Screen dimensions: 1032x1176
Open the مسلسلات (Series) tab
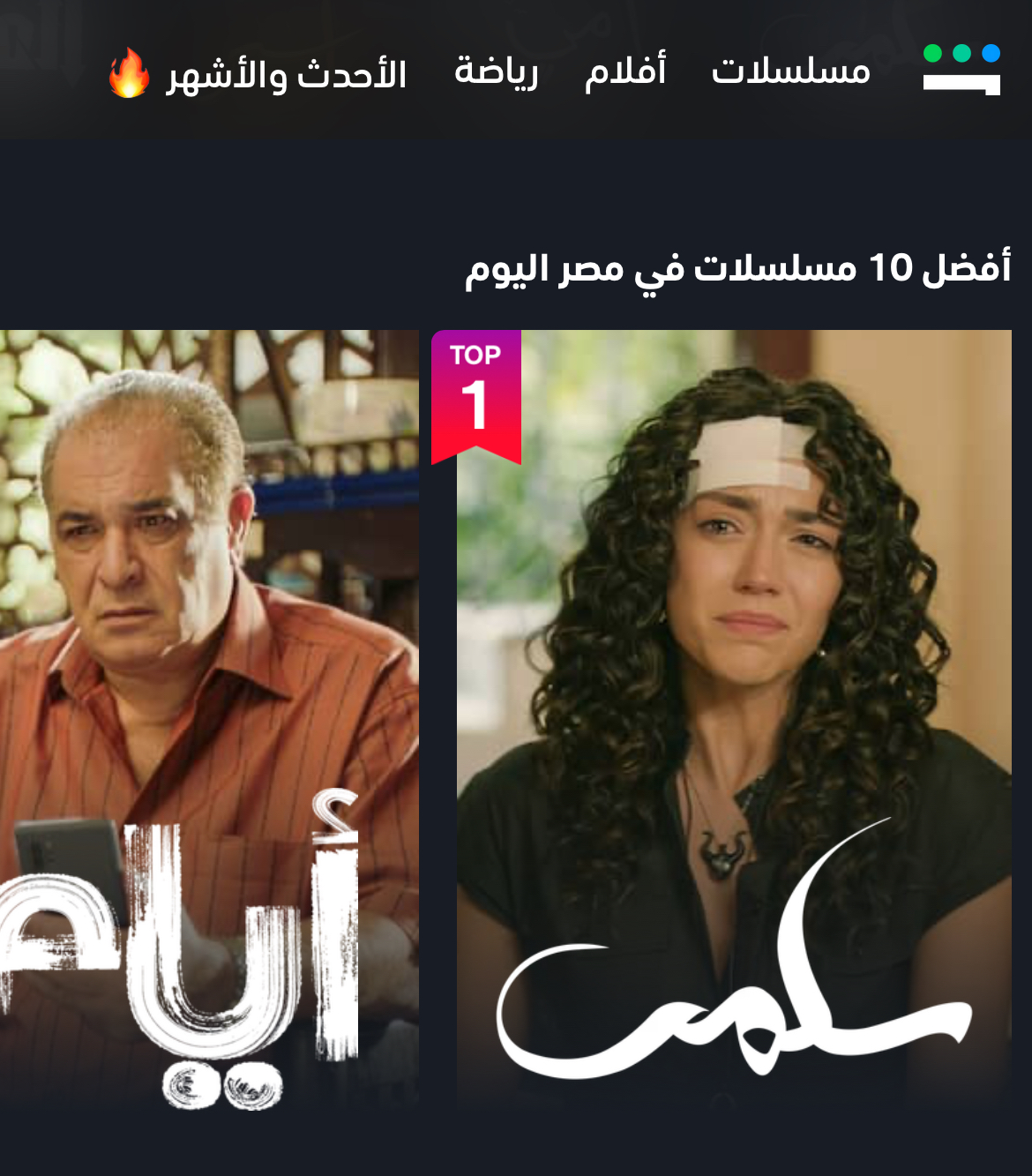[790, 71]
